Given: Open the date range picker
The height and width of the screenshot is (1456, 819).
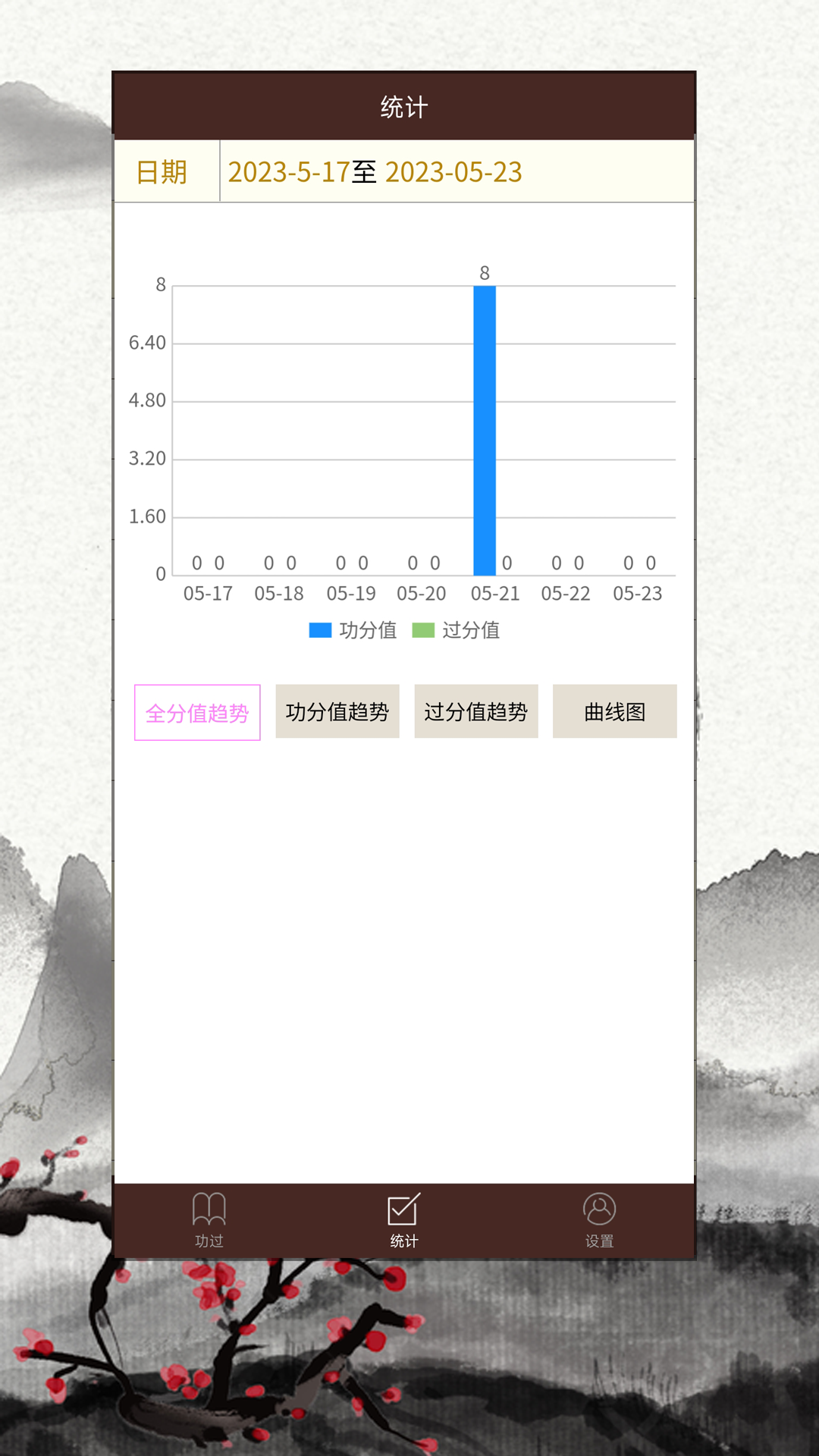Looking at the screenshot, I should click(x=375, y=172).
